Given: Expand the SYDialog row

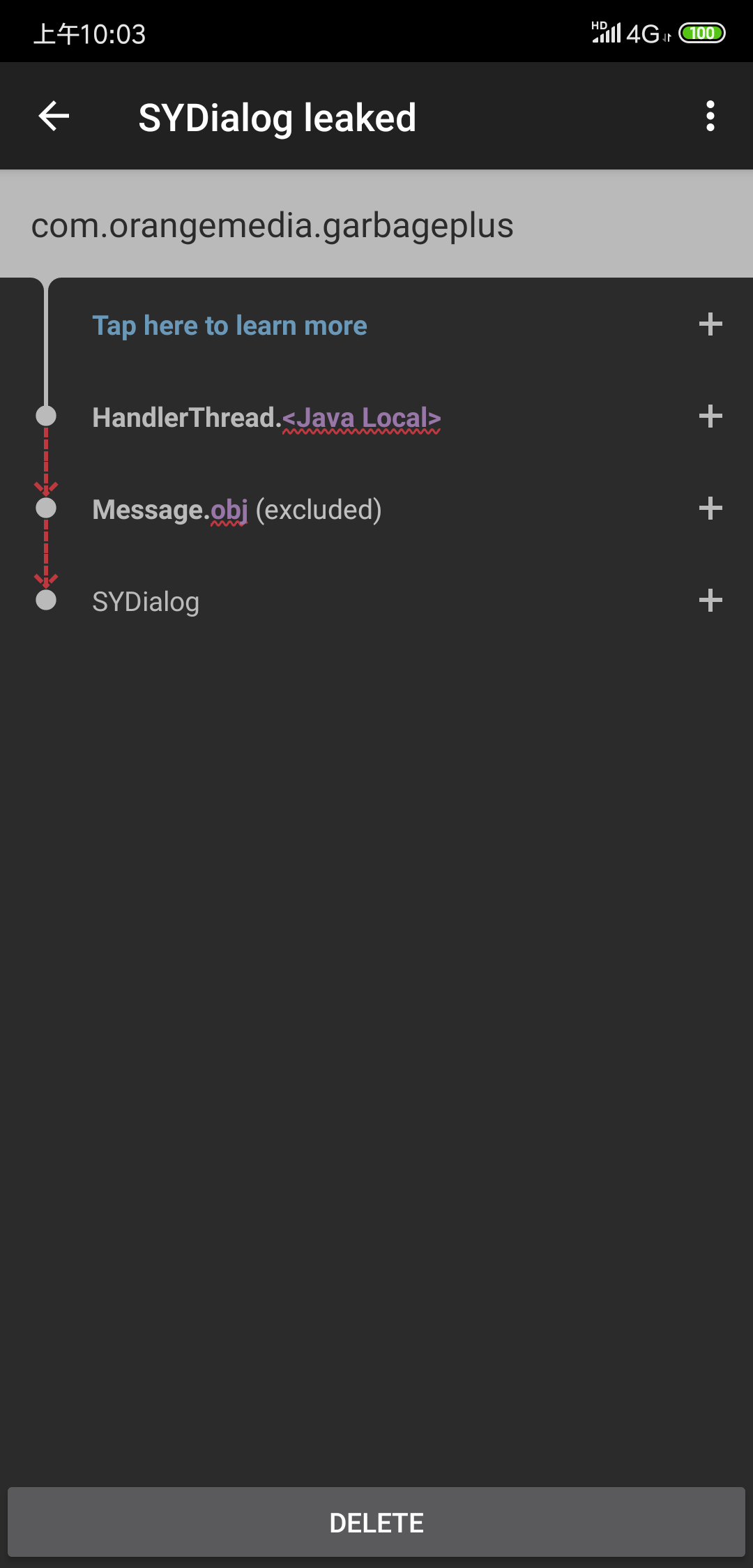Looking at the screenshot, I should (x=710, y=601).
